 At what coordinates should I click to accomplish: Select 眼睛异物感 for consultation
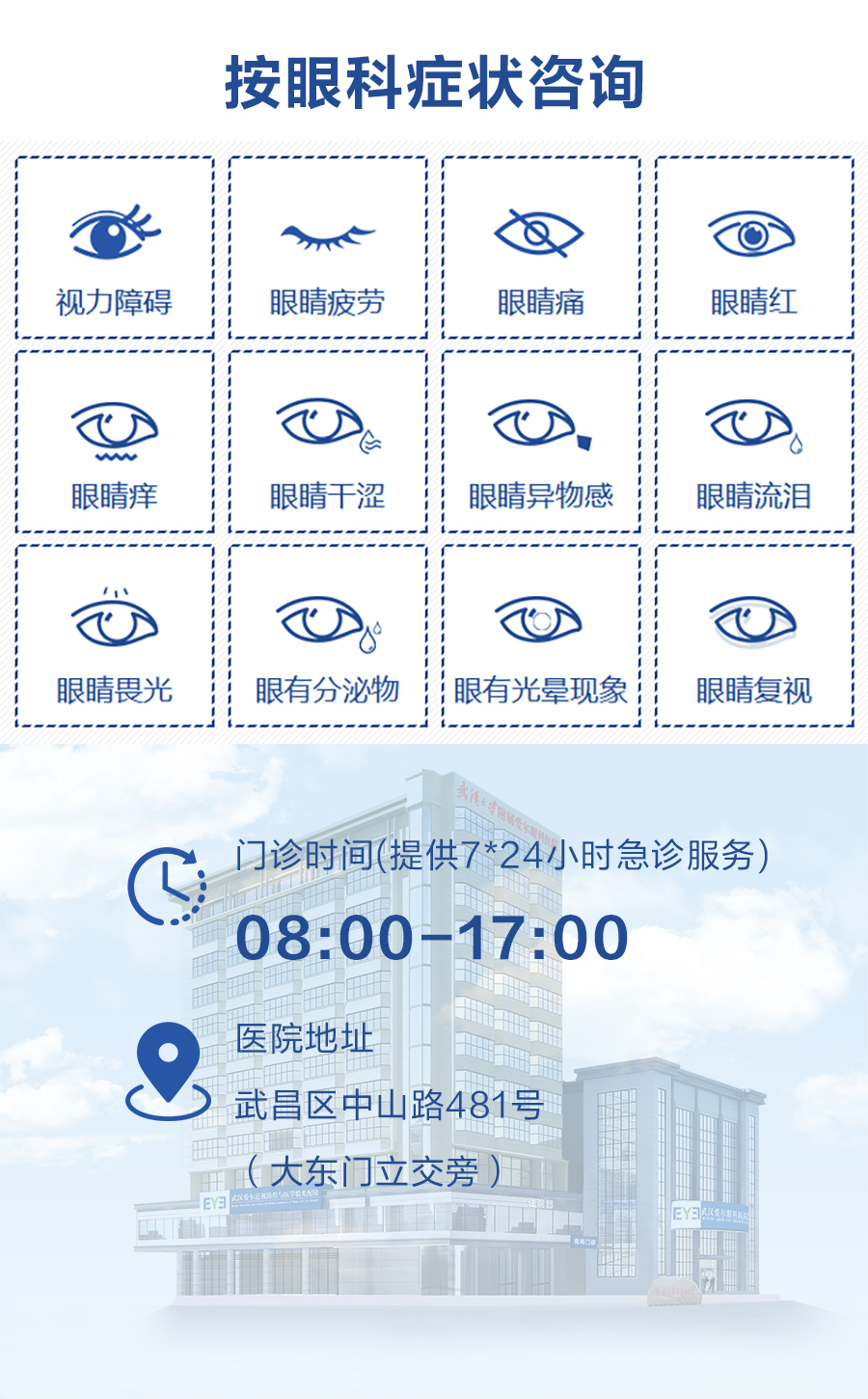[541, 442]
